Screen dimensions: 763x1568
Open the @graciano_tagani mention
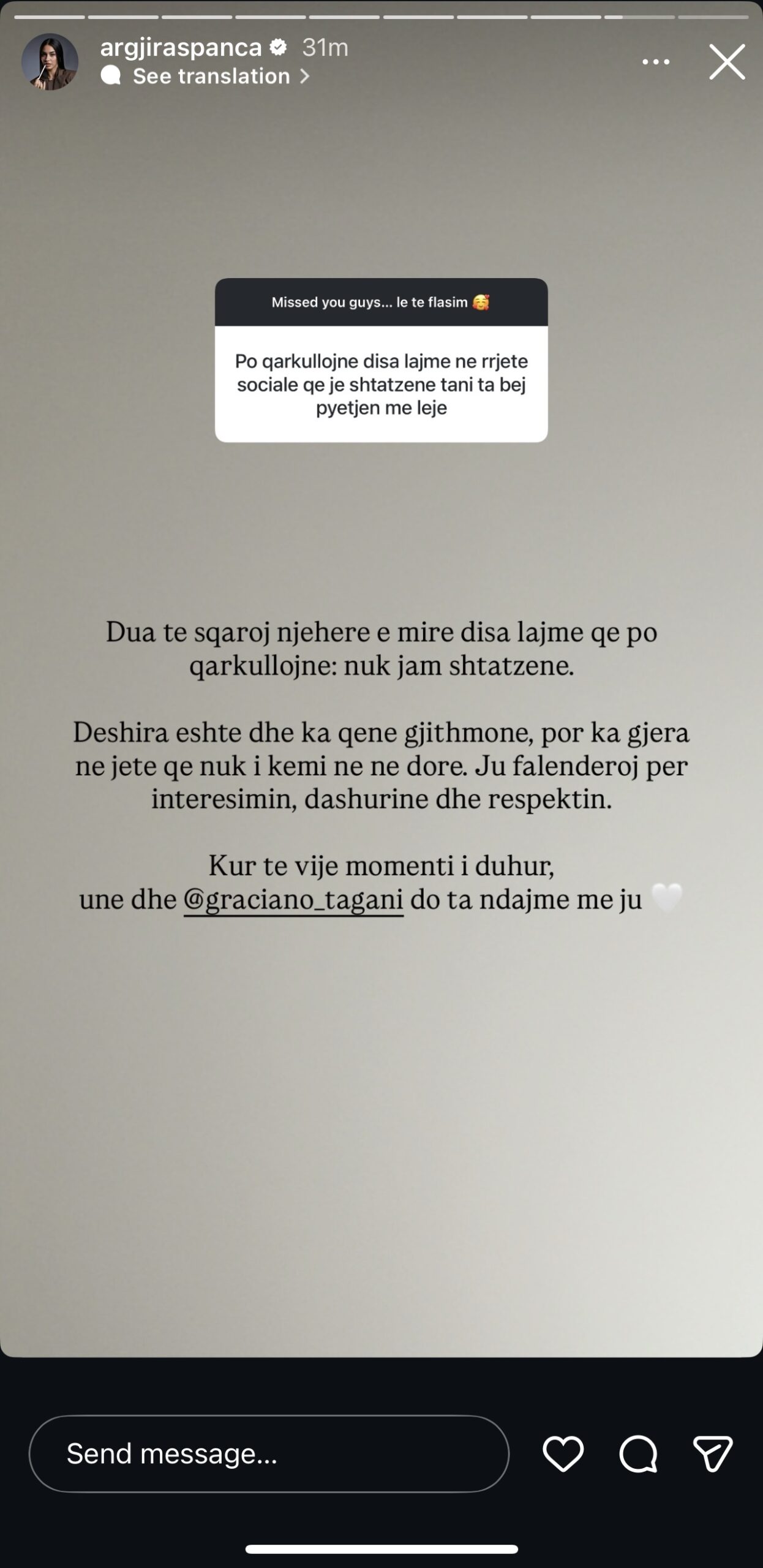pos(293,900)
